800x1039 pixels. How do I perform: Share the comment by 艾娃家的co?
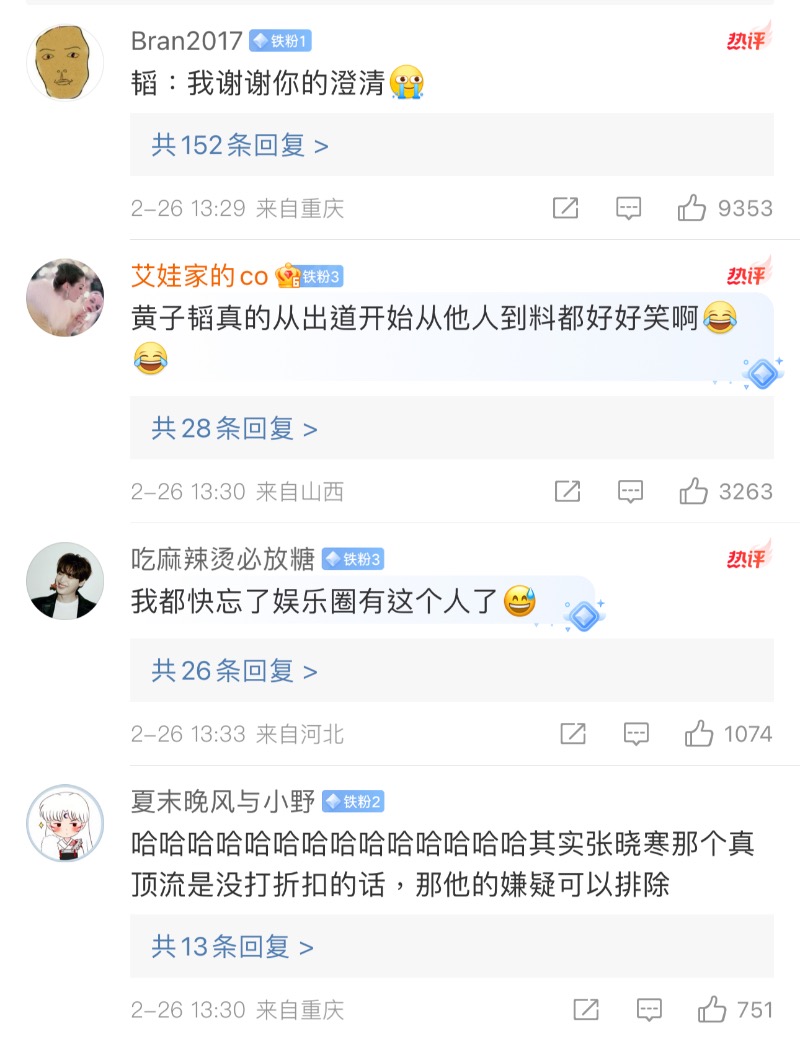click(x=568, y=491)
